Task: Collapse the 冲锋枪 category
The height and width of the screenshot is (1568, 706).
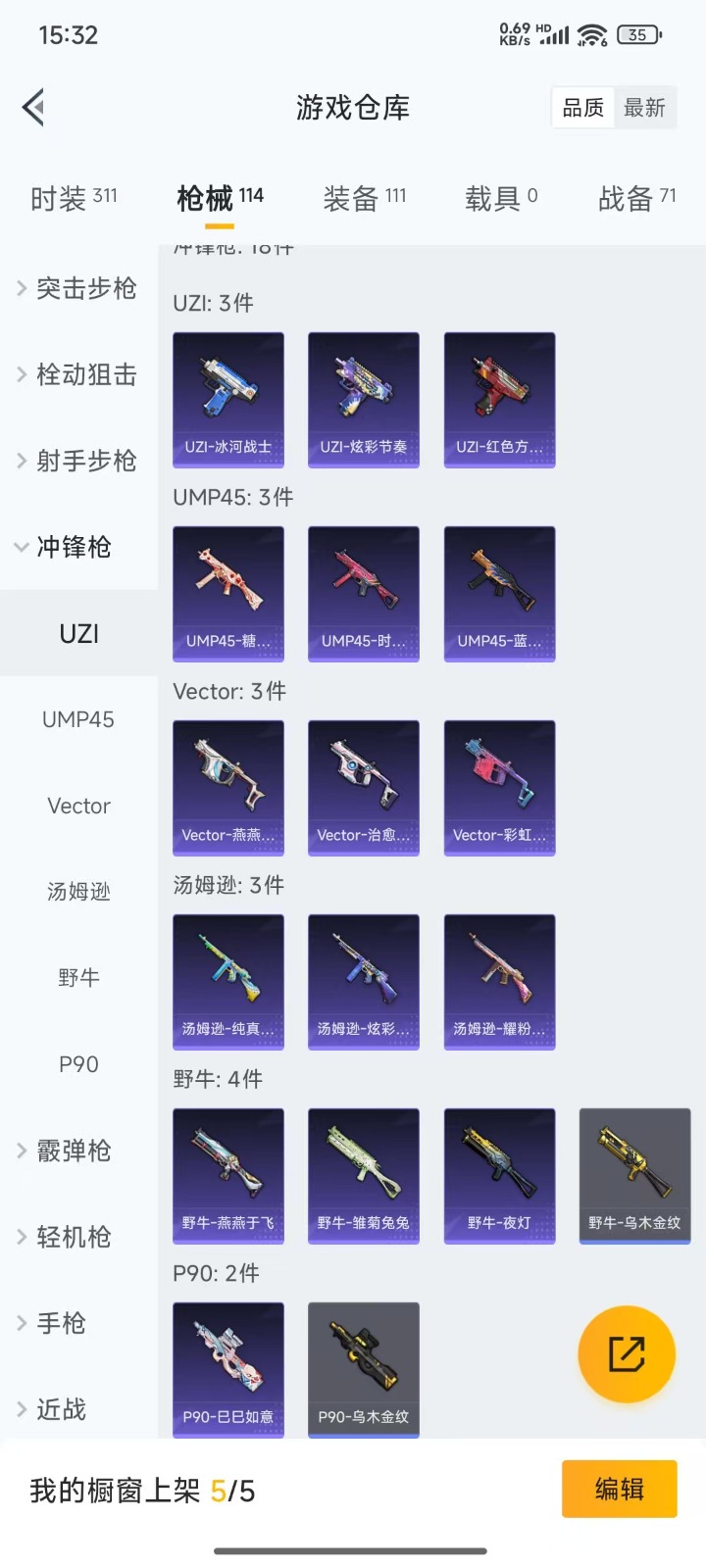Action: (x=74, y=547)
